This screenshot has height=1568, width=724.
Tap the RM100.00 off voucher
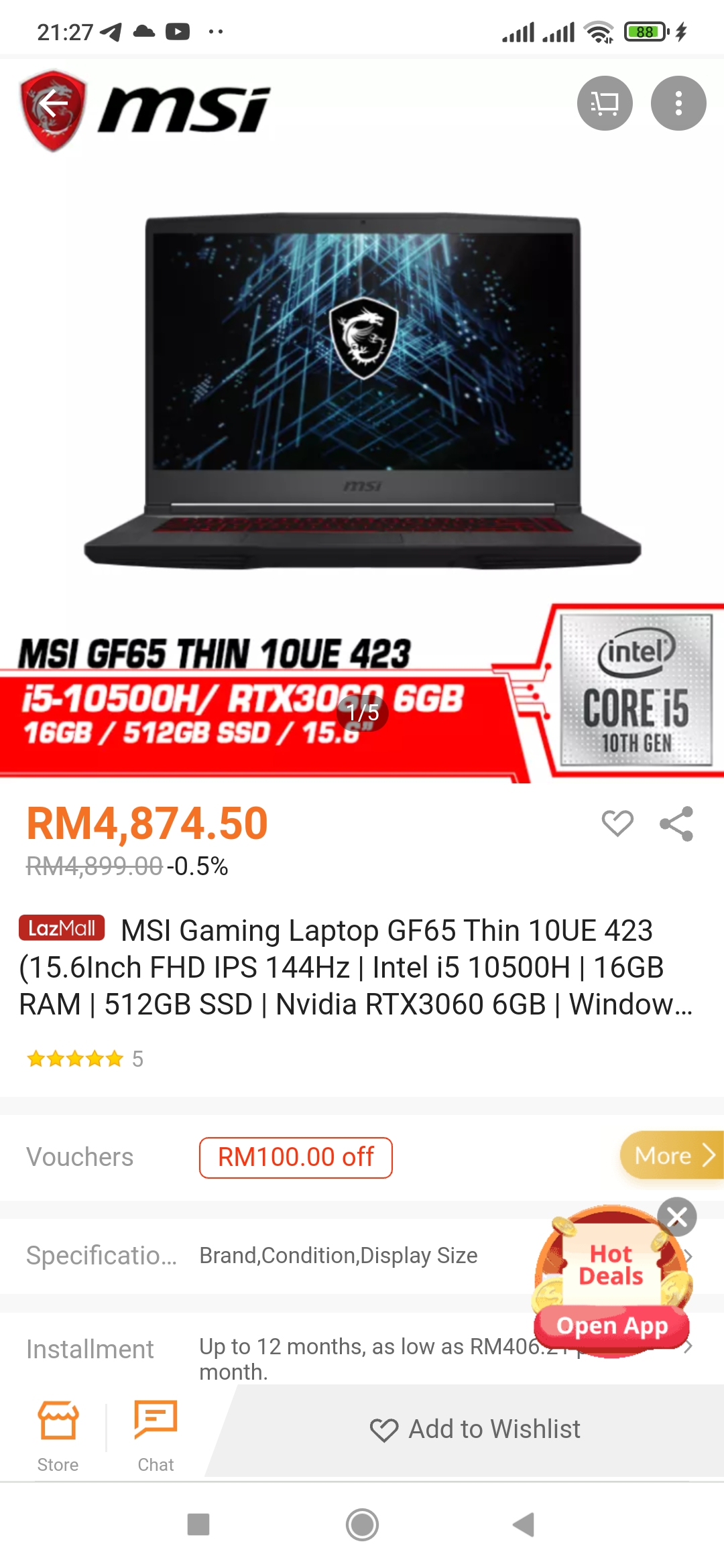(x=296, y=1157)
